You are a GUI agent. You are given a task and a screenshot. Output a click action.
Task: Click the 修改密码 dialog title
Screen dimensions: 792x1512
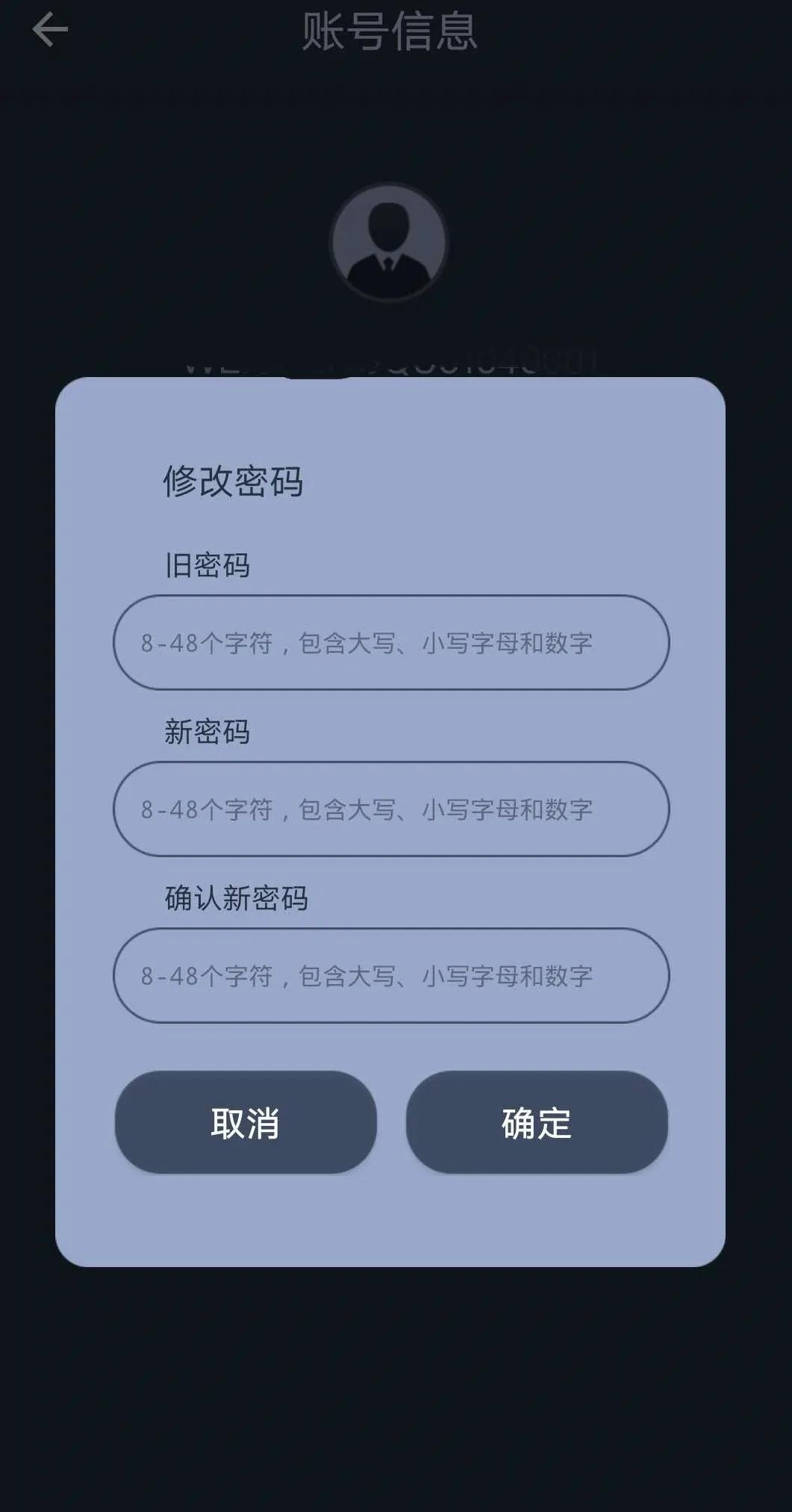pyautogui.click(x=233, y=482)
